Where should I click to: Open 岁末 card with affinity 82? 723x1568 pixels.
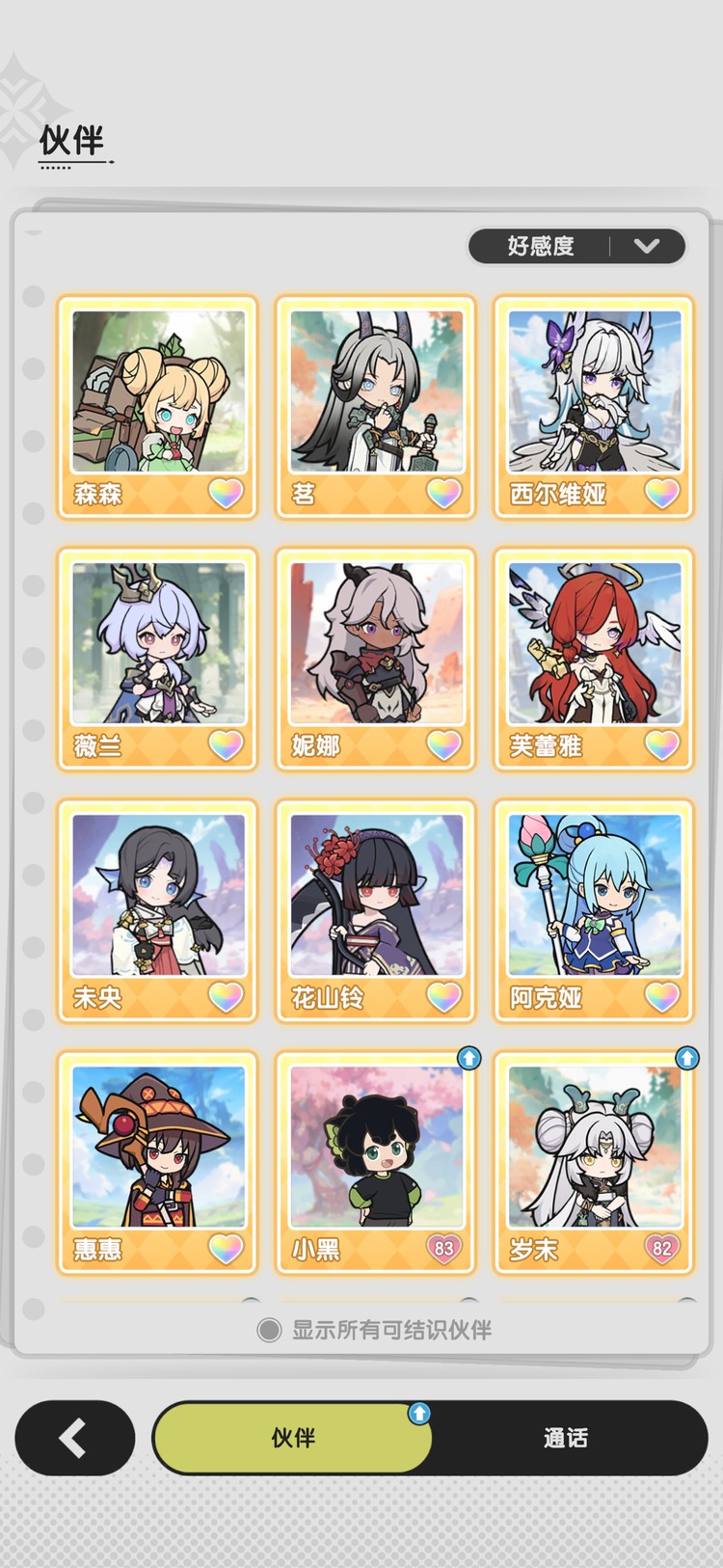[594, 1163]
